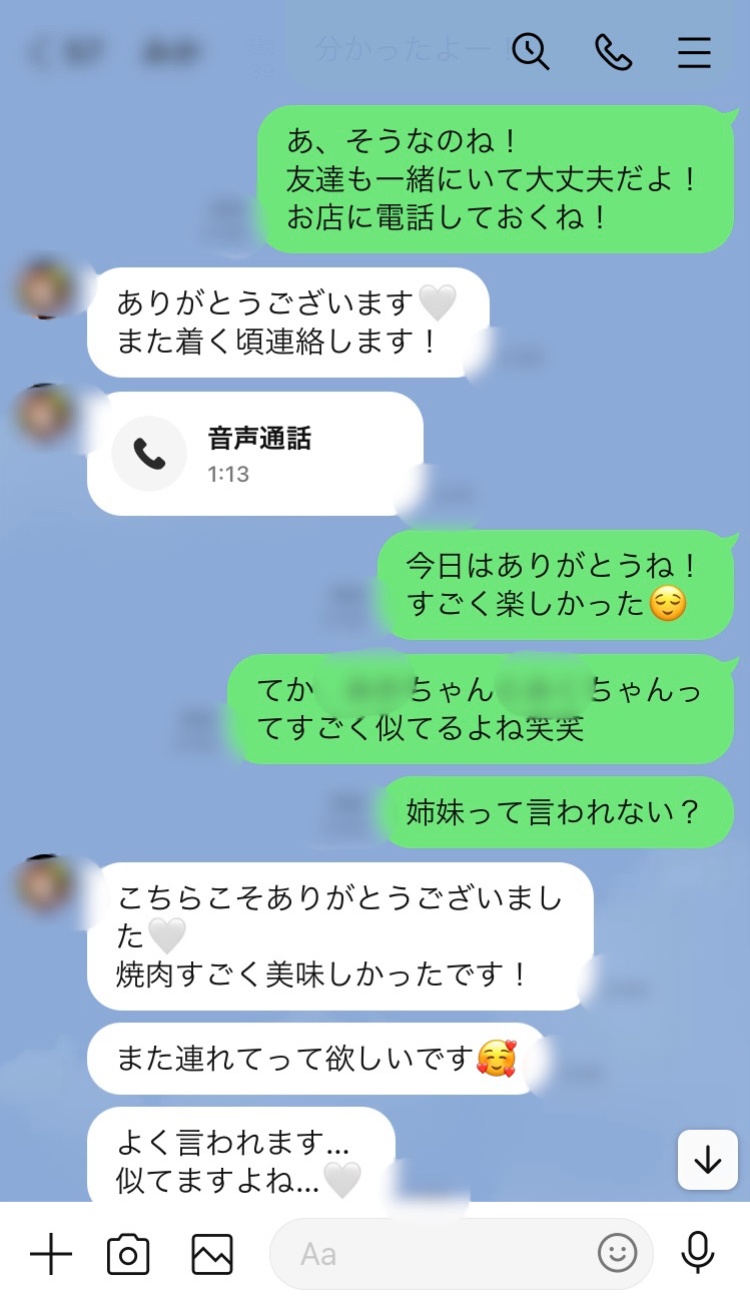The height and width of the screenshot is (1303, 750).
Task: Tap the 音声通話 1:13 call record
Action: pos(255,454)
